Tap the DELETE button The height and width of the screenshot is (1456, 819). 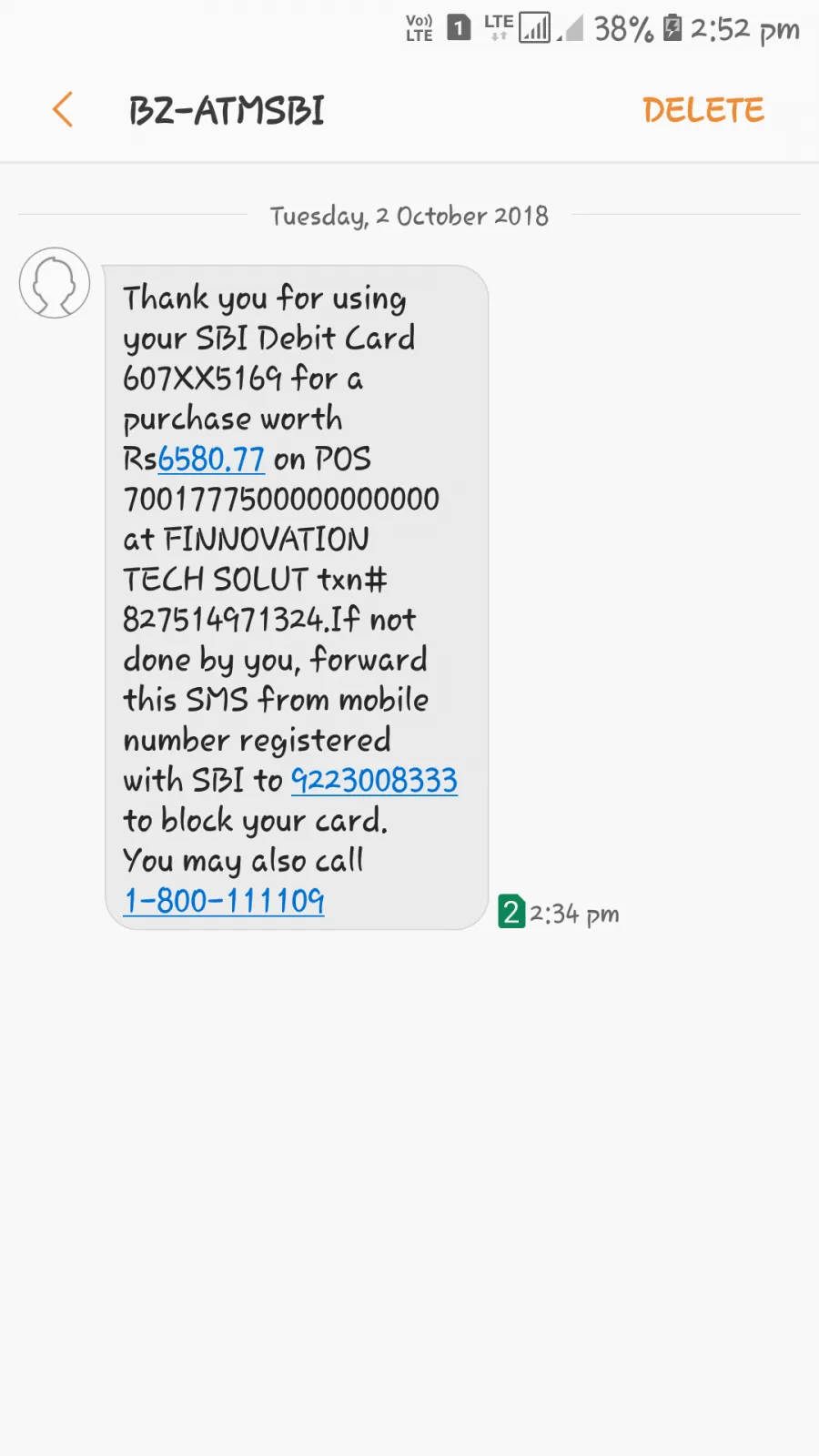pos(703,110)
